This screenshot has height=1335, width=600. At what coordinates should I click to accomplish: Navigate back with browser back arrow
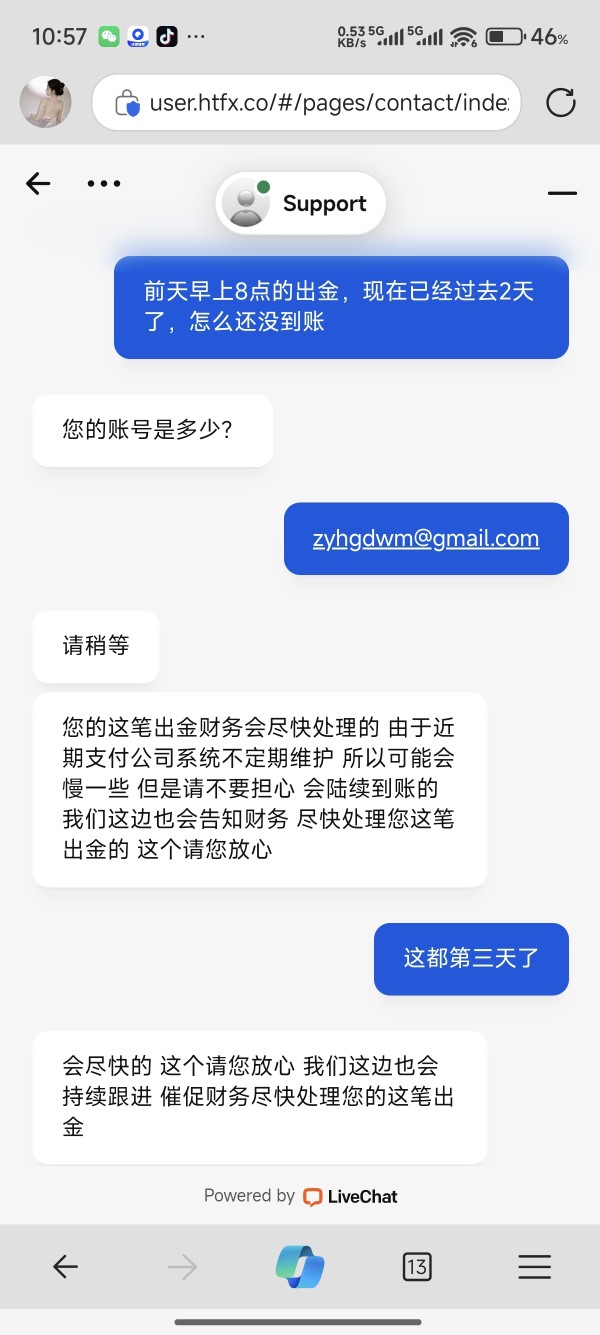point(65,1267)
